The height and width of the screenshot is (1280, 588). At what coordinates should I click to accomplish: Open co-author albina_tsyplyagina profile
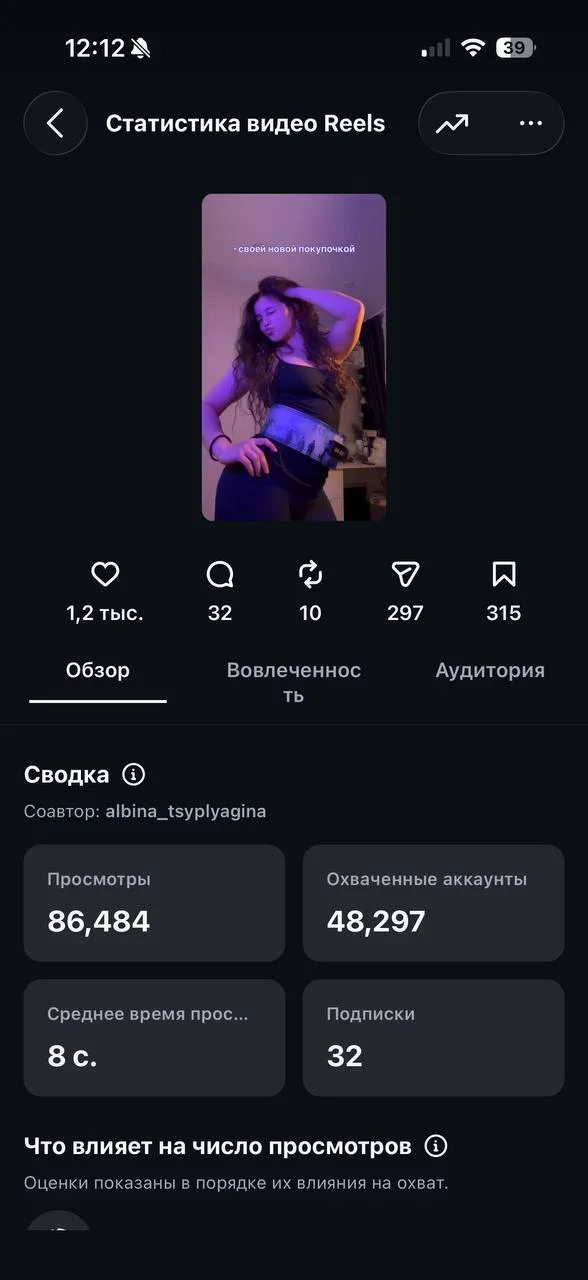point(186,811)
